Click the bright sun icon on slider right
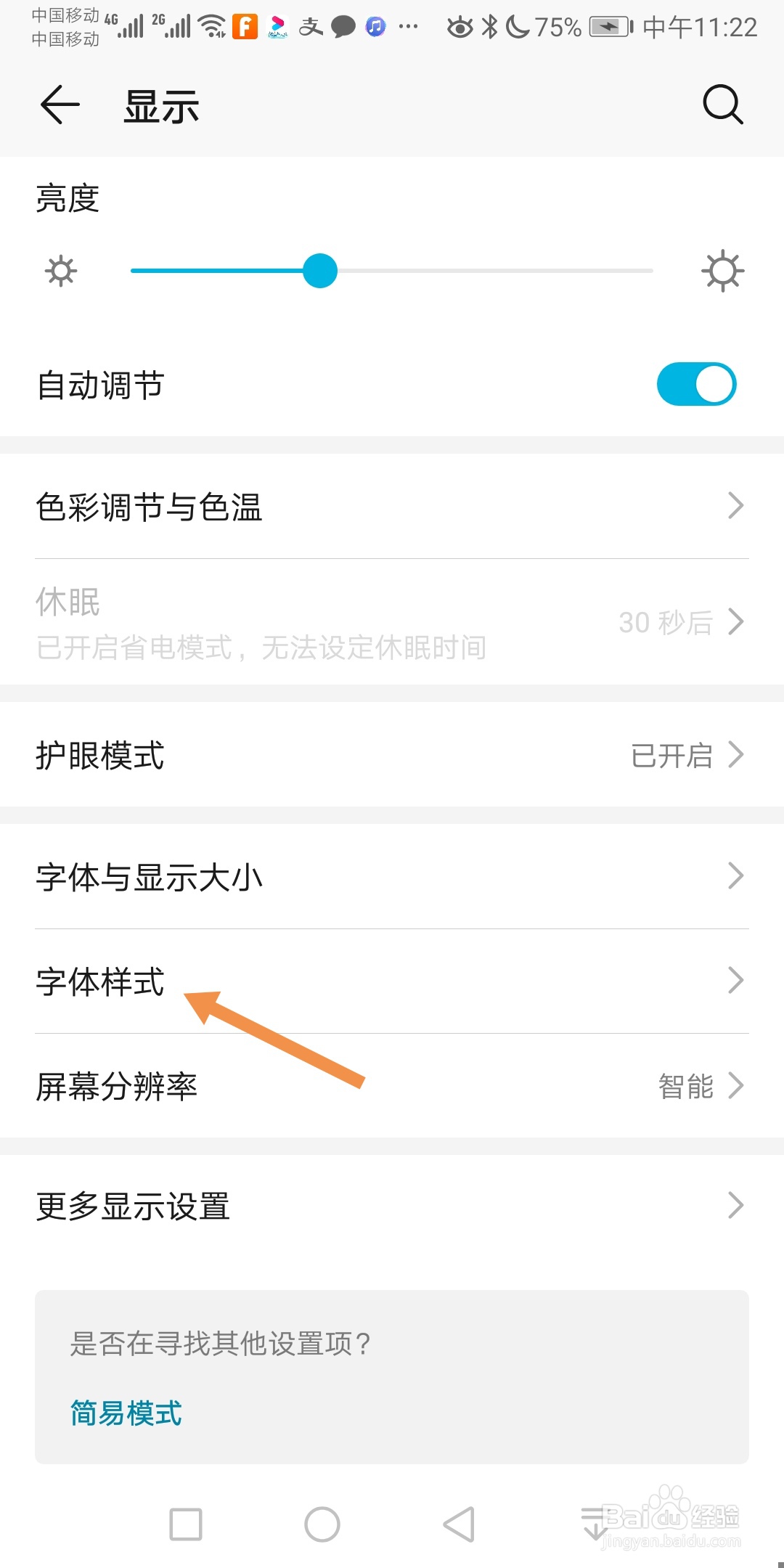Screen dimensions: 784x1568 pyautogui.click(x=722, y=271)
